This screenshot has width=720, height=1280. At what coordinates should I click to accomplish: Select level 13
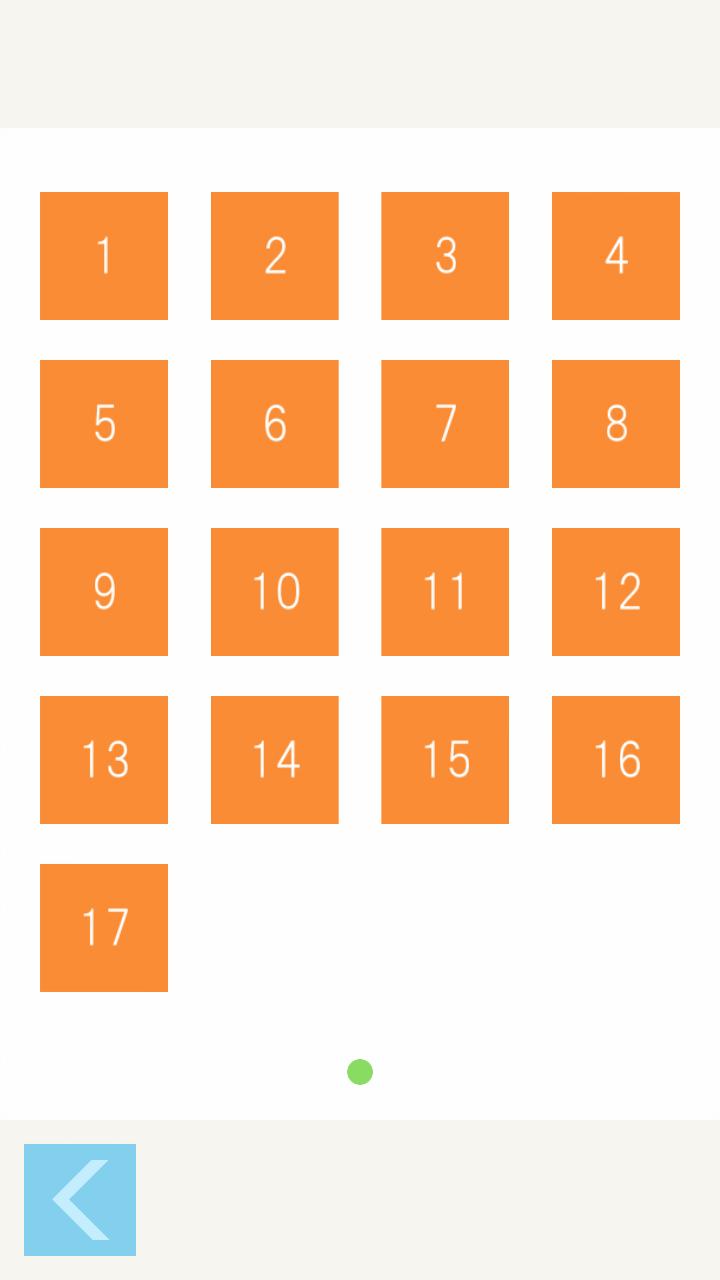click(x=104, y=760)
